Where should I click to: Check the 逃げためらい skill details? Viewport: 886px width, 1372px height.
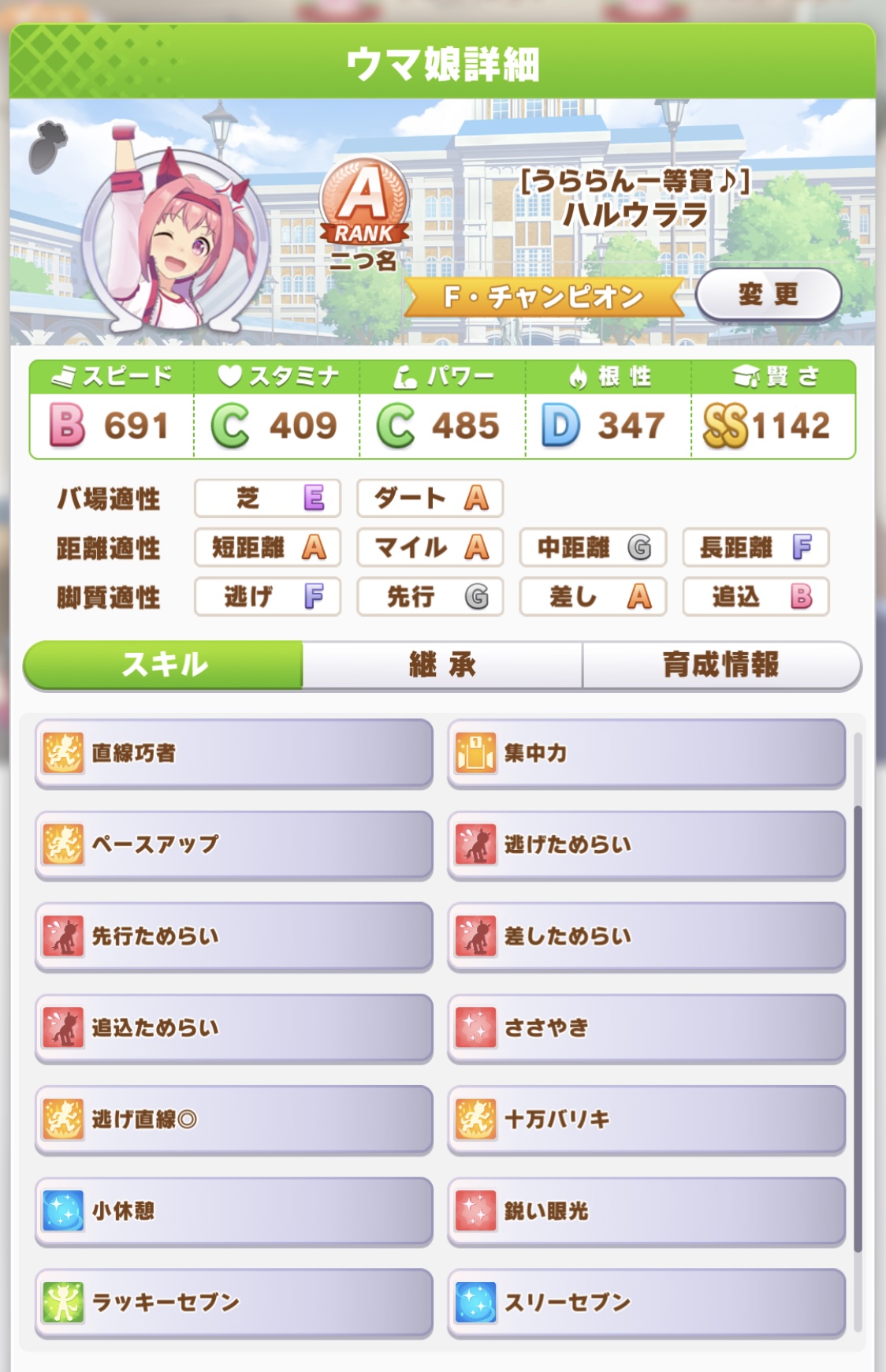(x=646, y=844)
